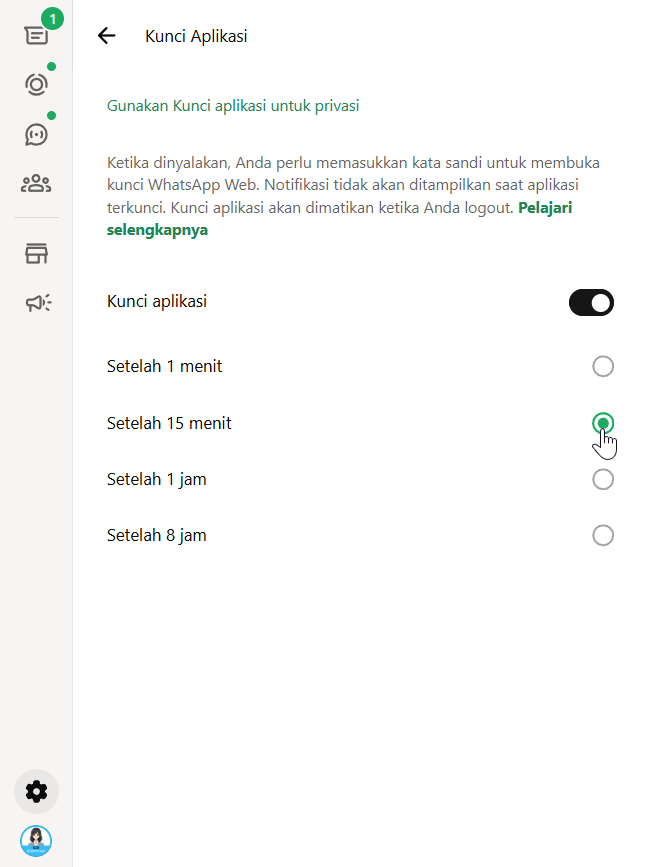This screenshot has width=646, height=867.
Task: Turn off the Kunci aplikasi switch
Action: 591,302
